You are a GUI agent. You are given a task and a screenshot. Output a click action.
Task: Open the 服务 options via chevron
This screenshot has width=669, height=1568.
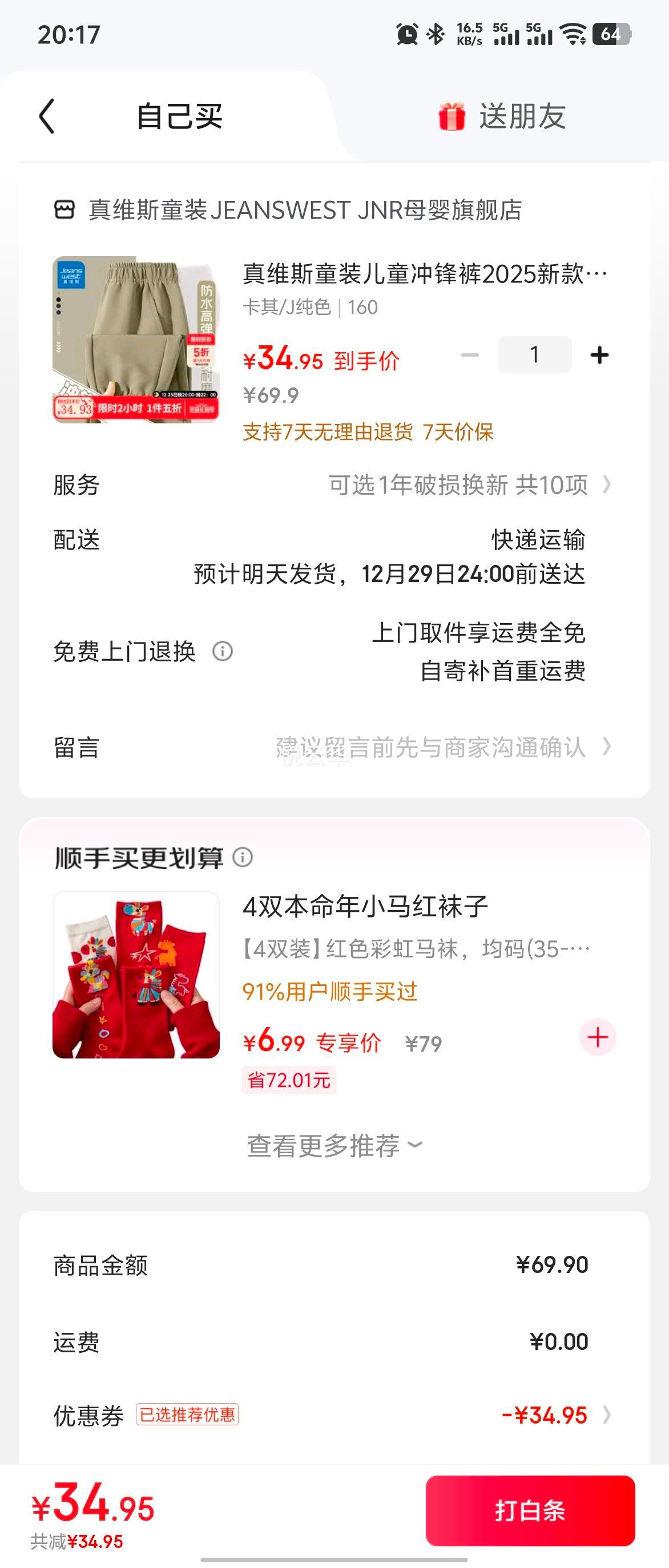point(608,485)
